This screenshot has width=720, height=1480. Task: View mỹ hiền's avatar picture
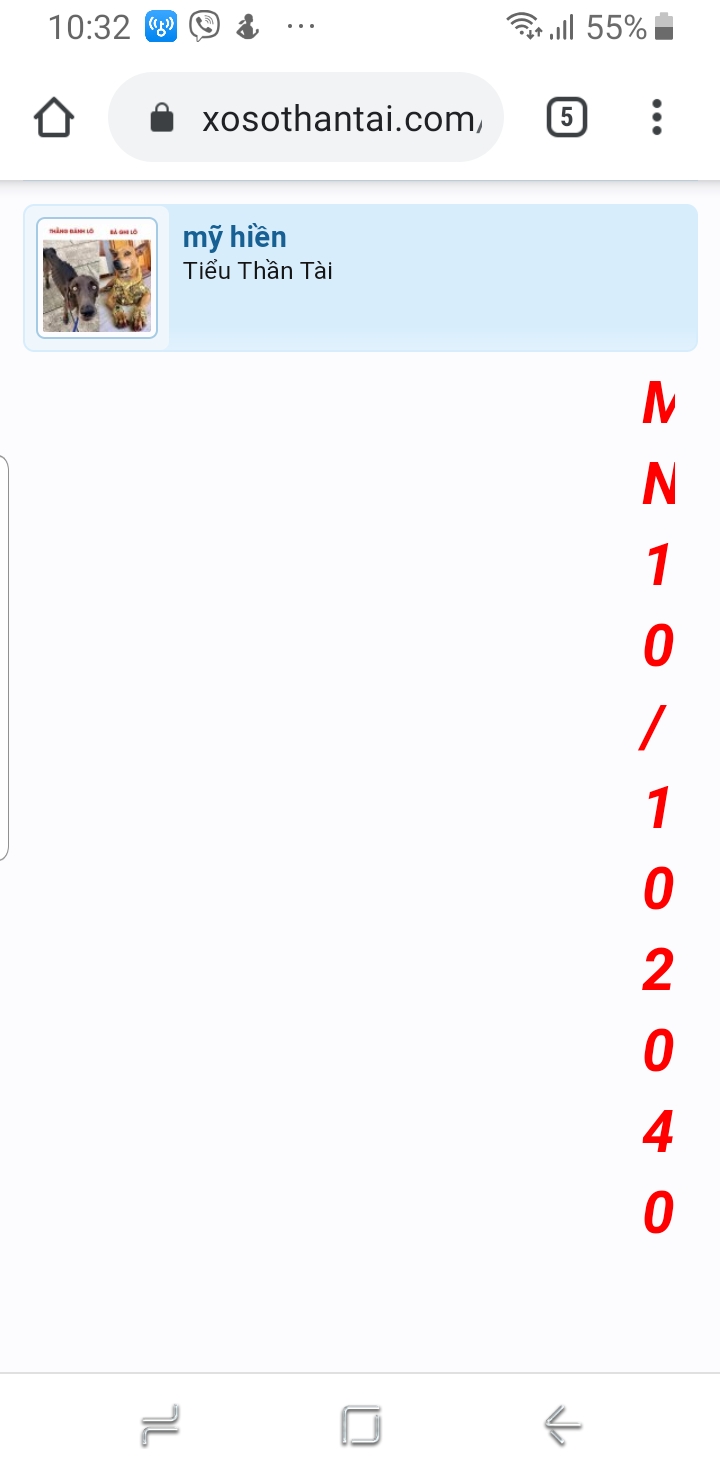point(97,278)
